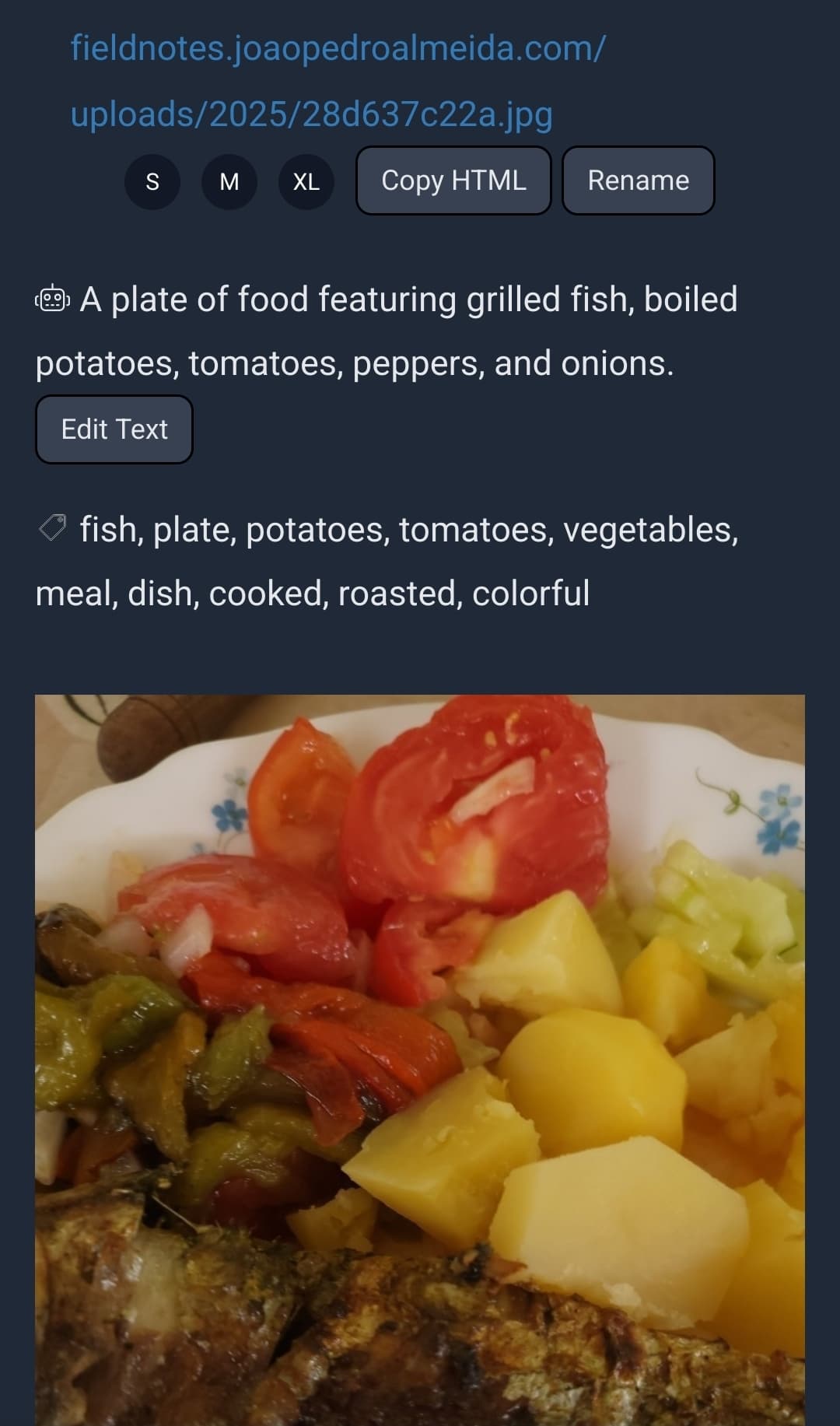
Task: Select the M size option
Action: [x=229, y=181]
